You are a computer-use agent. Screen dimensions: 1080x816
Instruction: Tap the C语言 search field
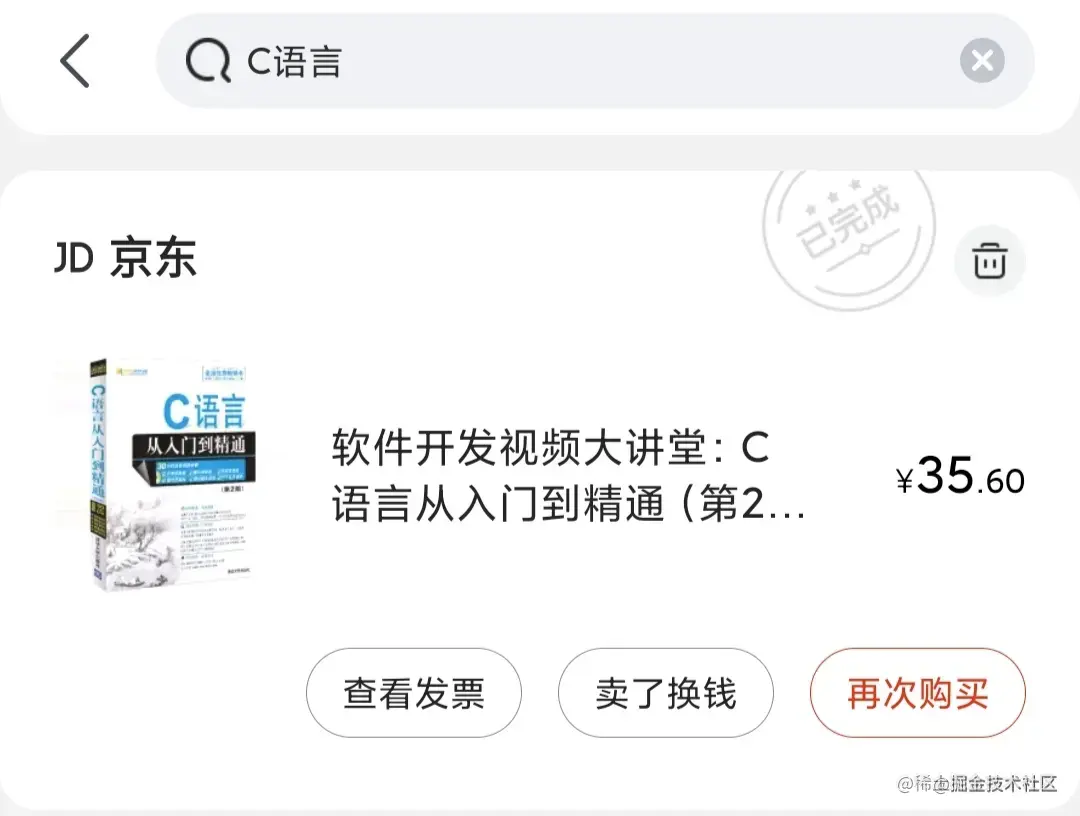pyautogui.click(x=560, y=61)
